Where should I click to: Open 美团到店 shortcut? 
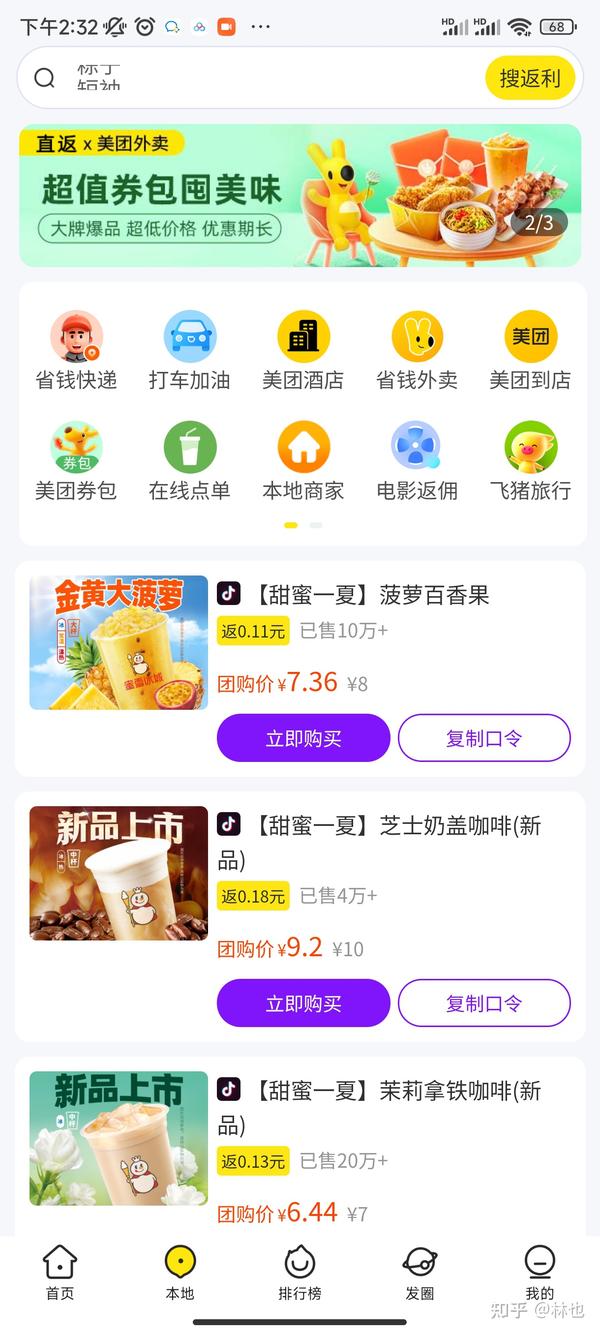tap(530, 350)
